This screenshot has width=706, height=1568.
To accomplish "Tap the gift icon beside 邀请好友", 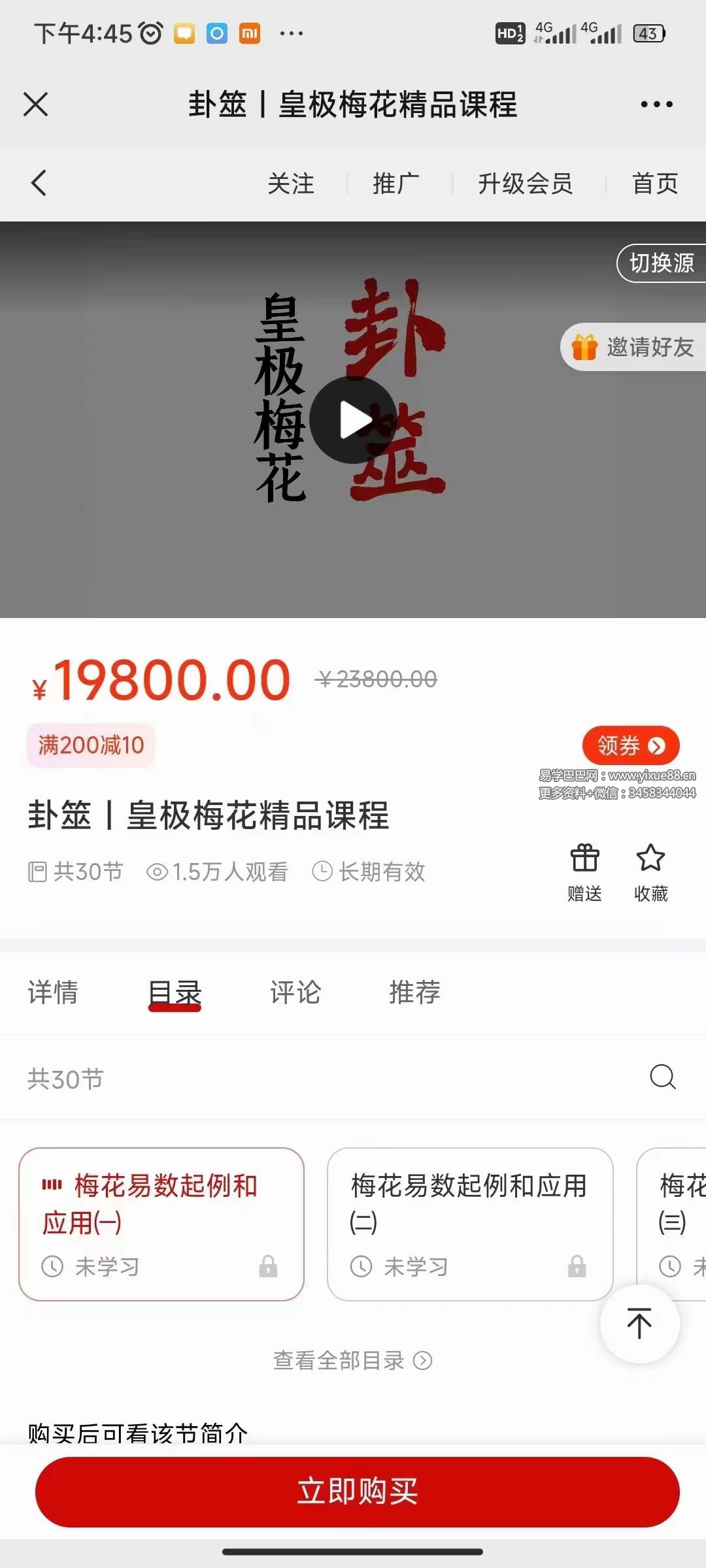I will [x=586, y=346].
